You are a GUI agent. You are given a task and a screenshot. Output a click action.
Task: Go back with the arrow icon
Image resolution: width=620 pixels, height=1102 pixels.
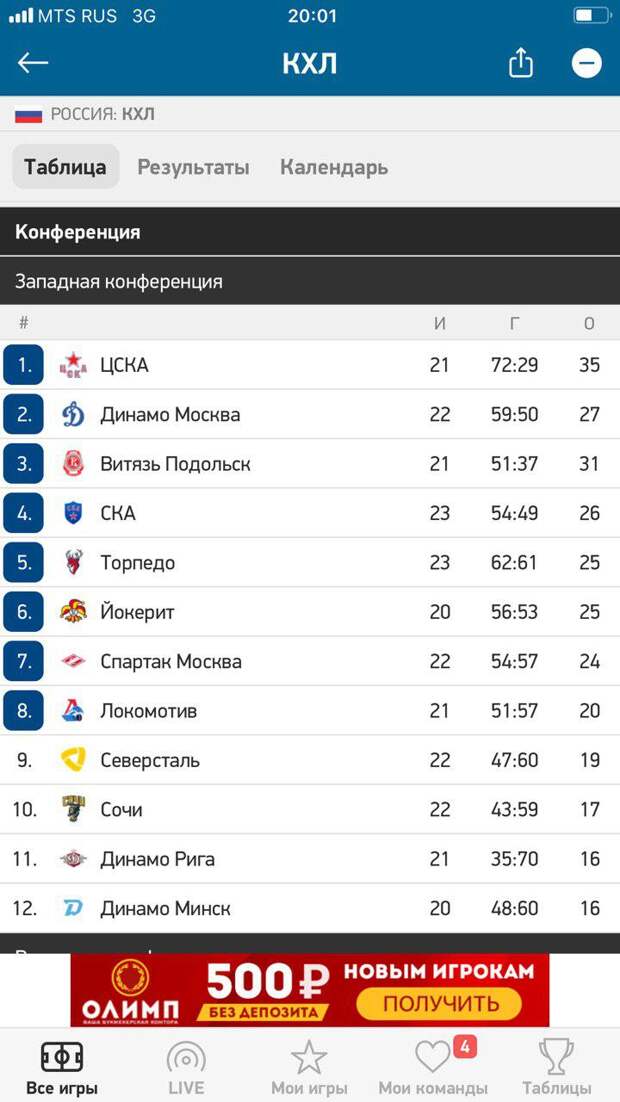[32, 63]
